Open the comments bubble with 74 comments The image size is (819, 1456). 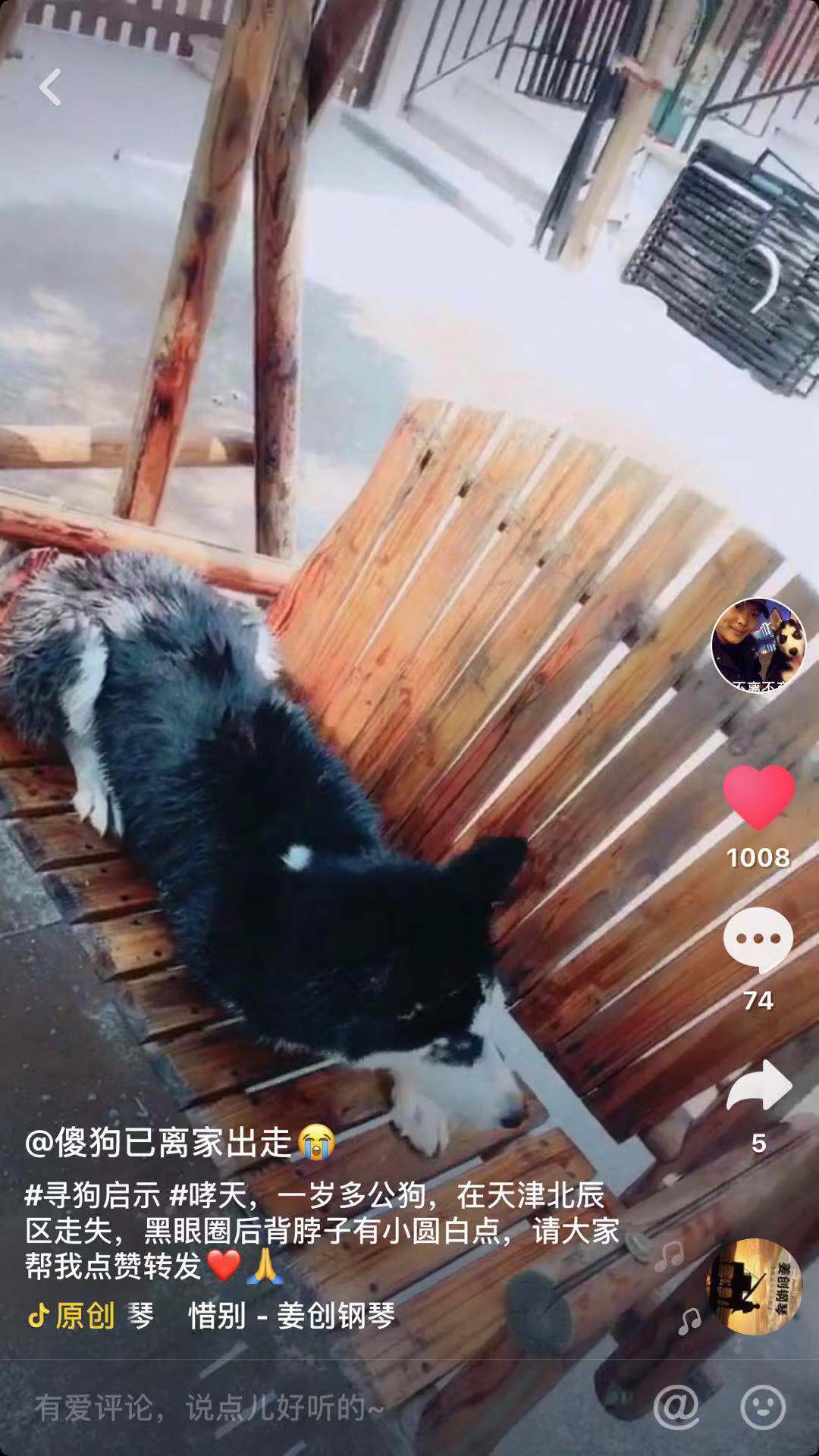coord(758,941)
